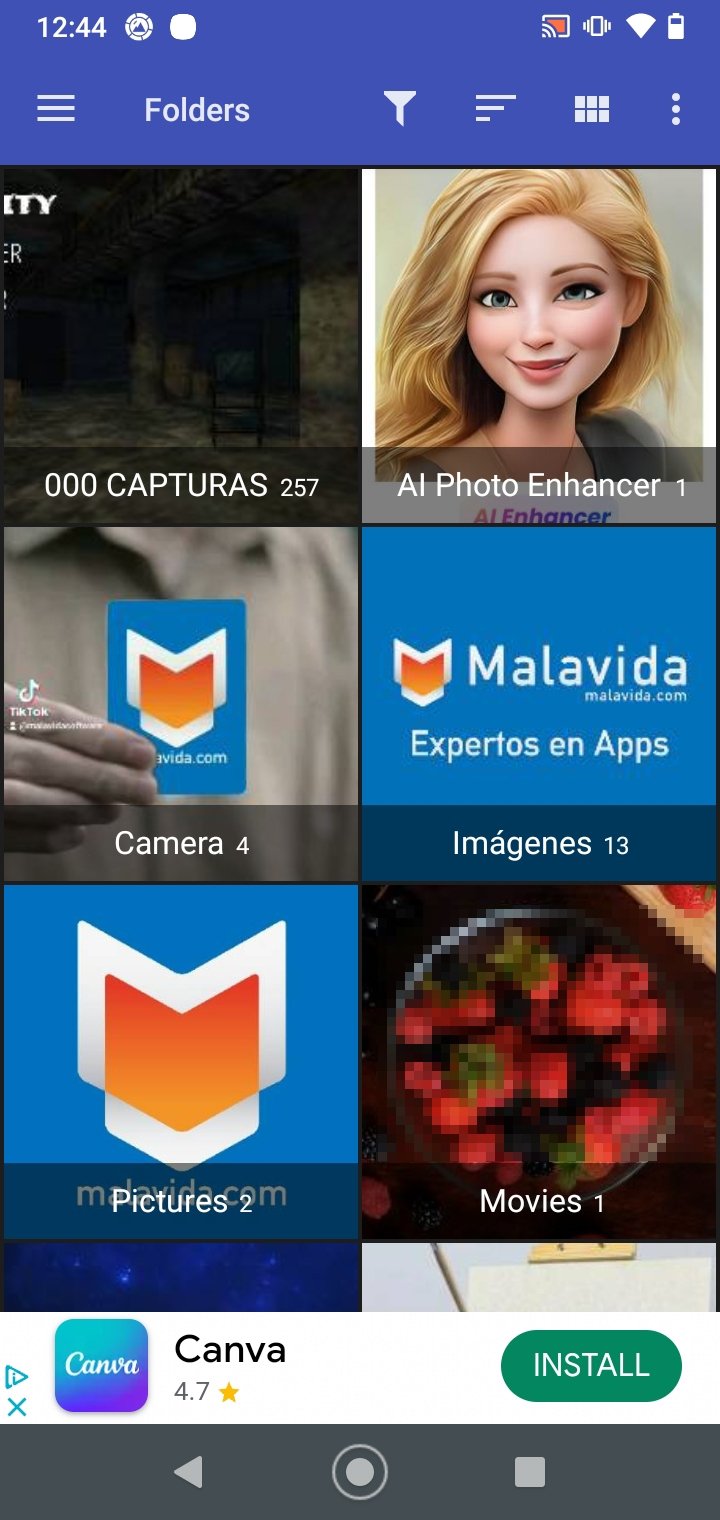The height and width of the screenshot is (1520, 720).
Task: Install Canva from the ad banner
Action: click(591, 1366)
